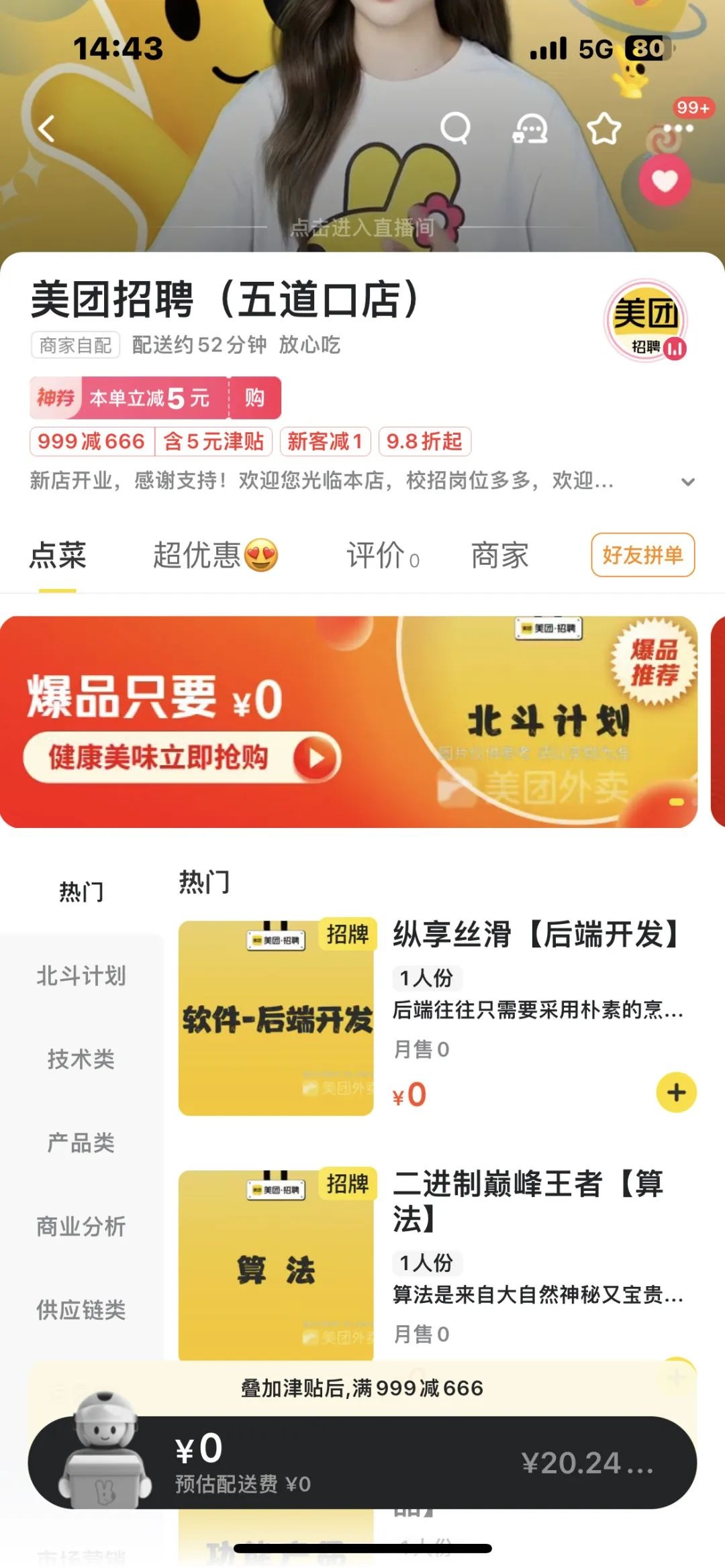Viewport: 725px width, 1568px height.
Task: Switch to the 商家 tab
Action: click(x=499, y=556)
